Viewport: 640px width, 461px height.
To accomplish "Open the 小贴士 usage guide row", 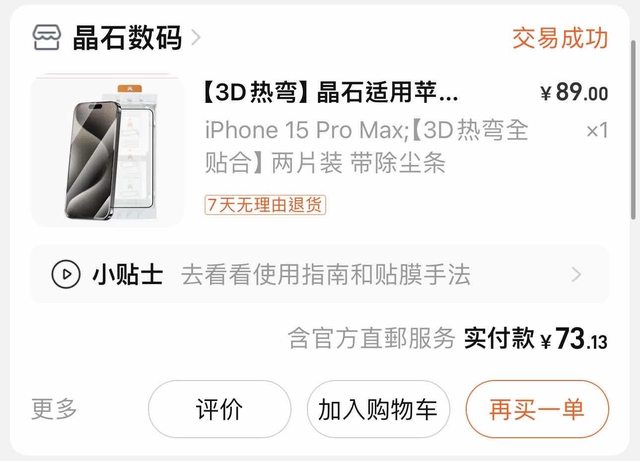I will pyautogui.click(x=318, y=274).
